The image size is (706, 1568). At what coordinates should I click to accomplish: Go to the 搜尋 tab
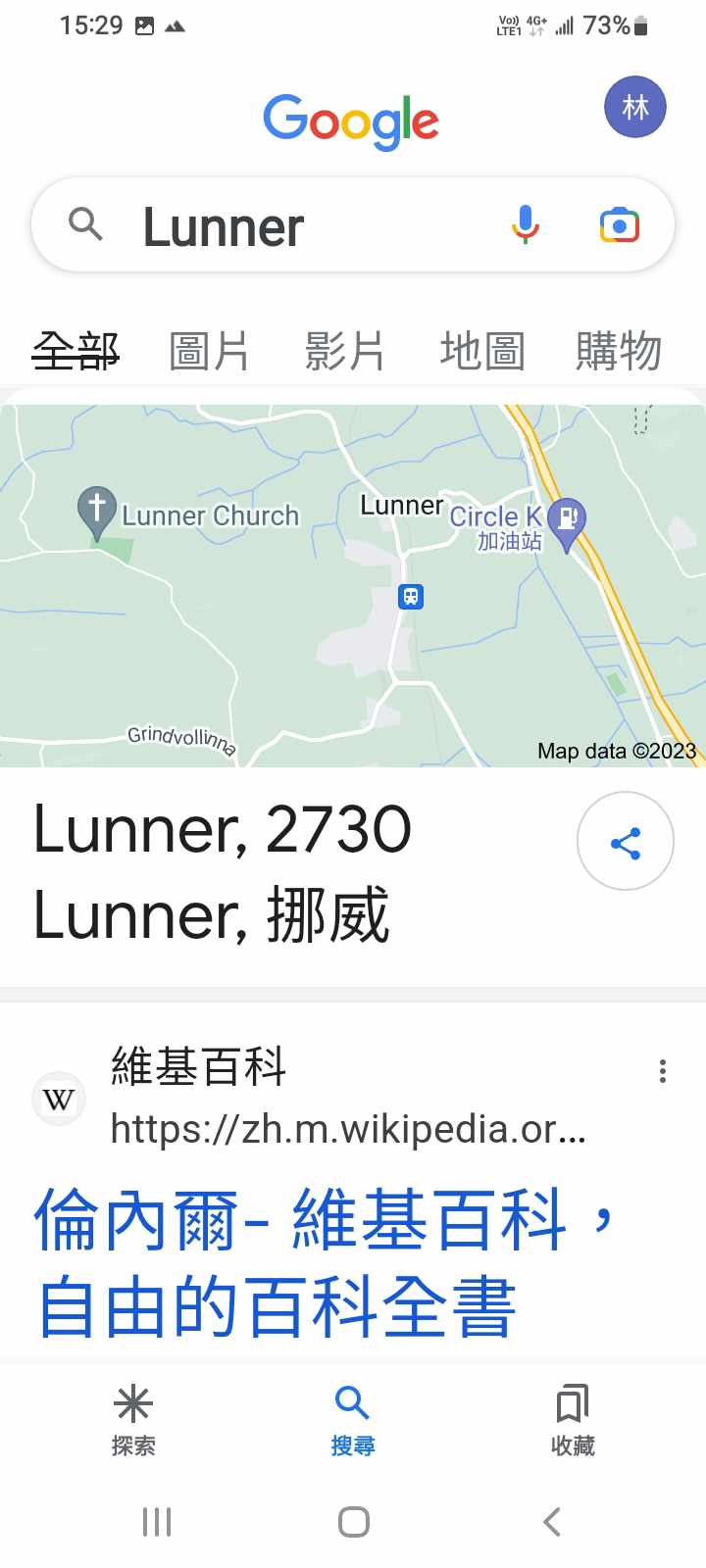(x=352, y=1418)
